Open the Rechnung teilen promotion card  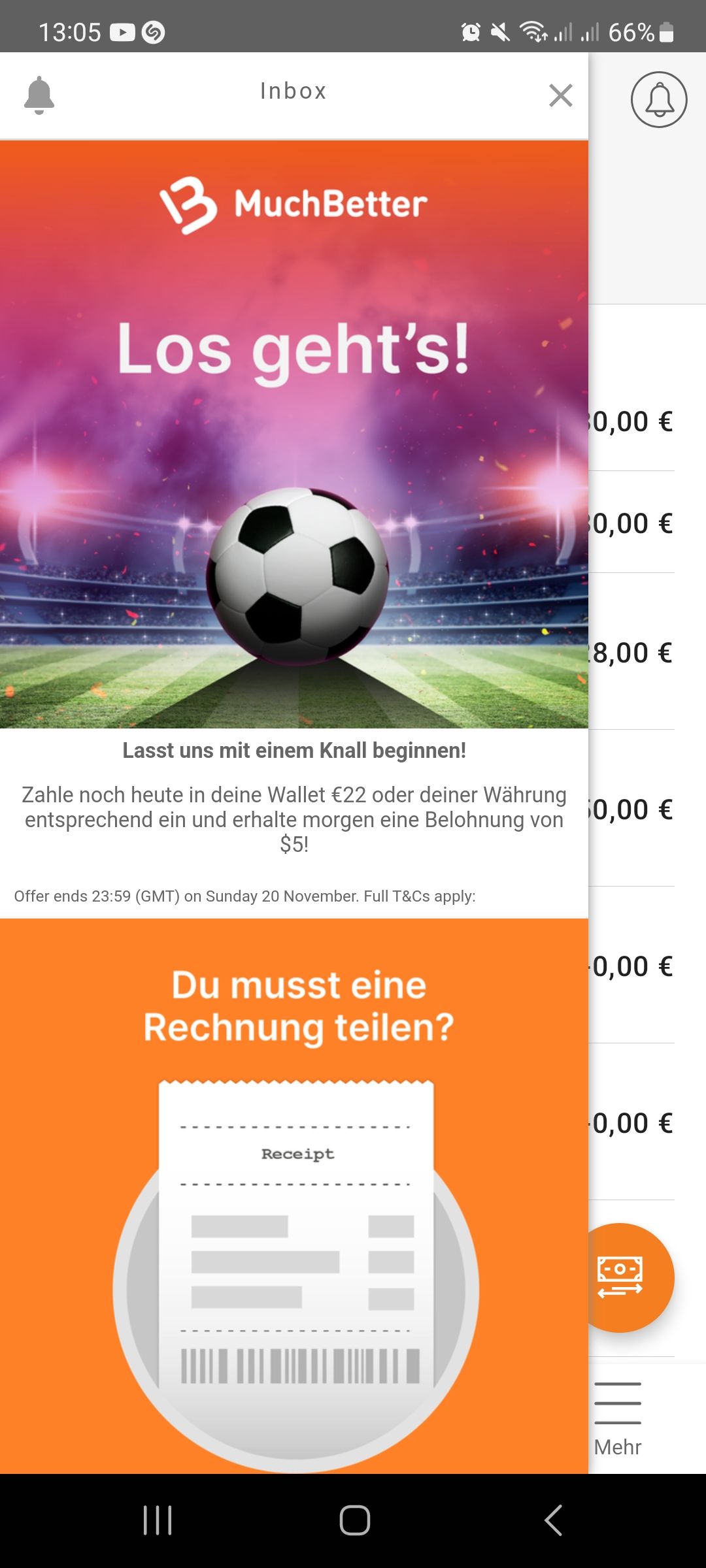[x=294, y=1196]
